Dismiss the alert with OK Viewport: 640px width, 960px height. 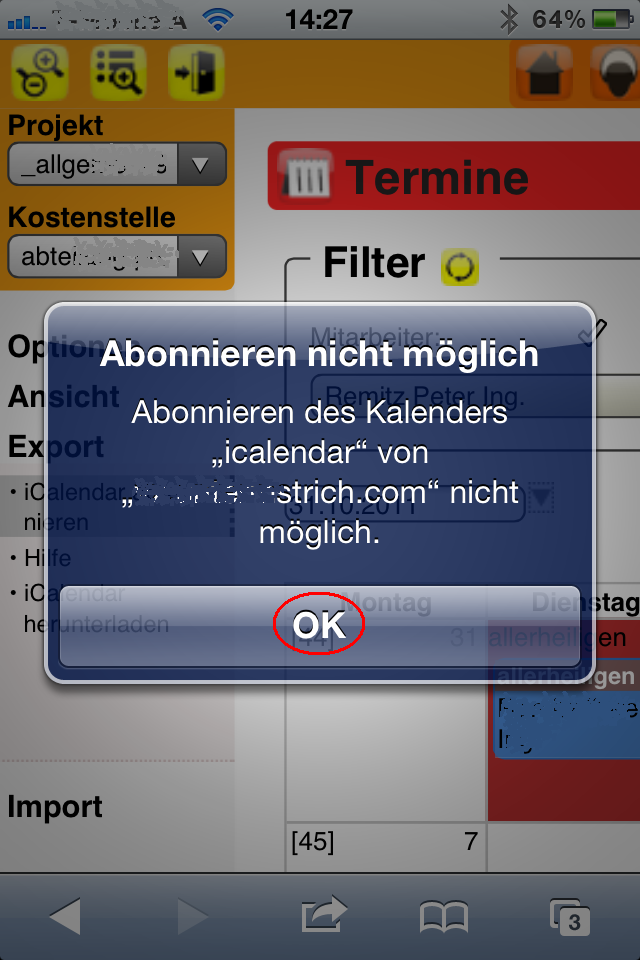[x=319, y=626]
